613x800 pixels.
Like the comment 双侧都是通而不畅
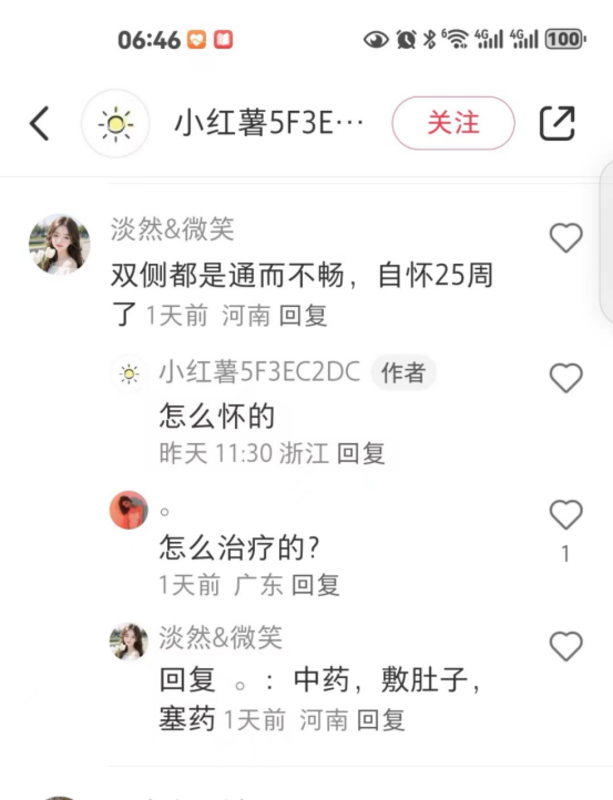566,237
